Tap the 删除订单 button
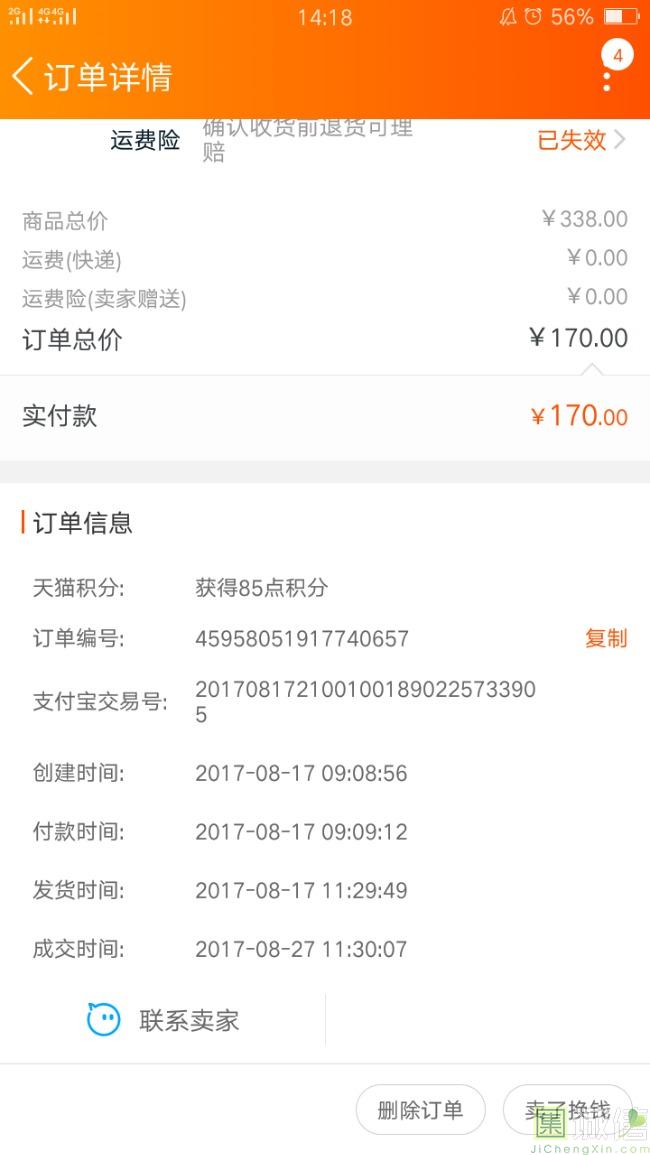The width and height of the screenshot is (650, 1155). pyautogui.click(x=420, y=1109)
